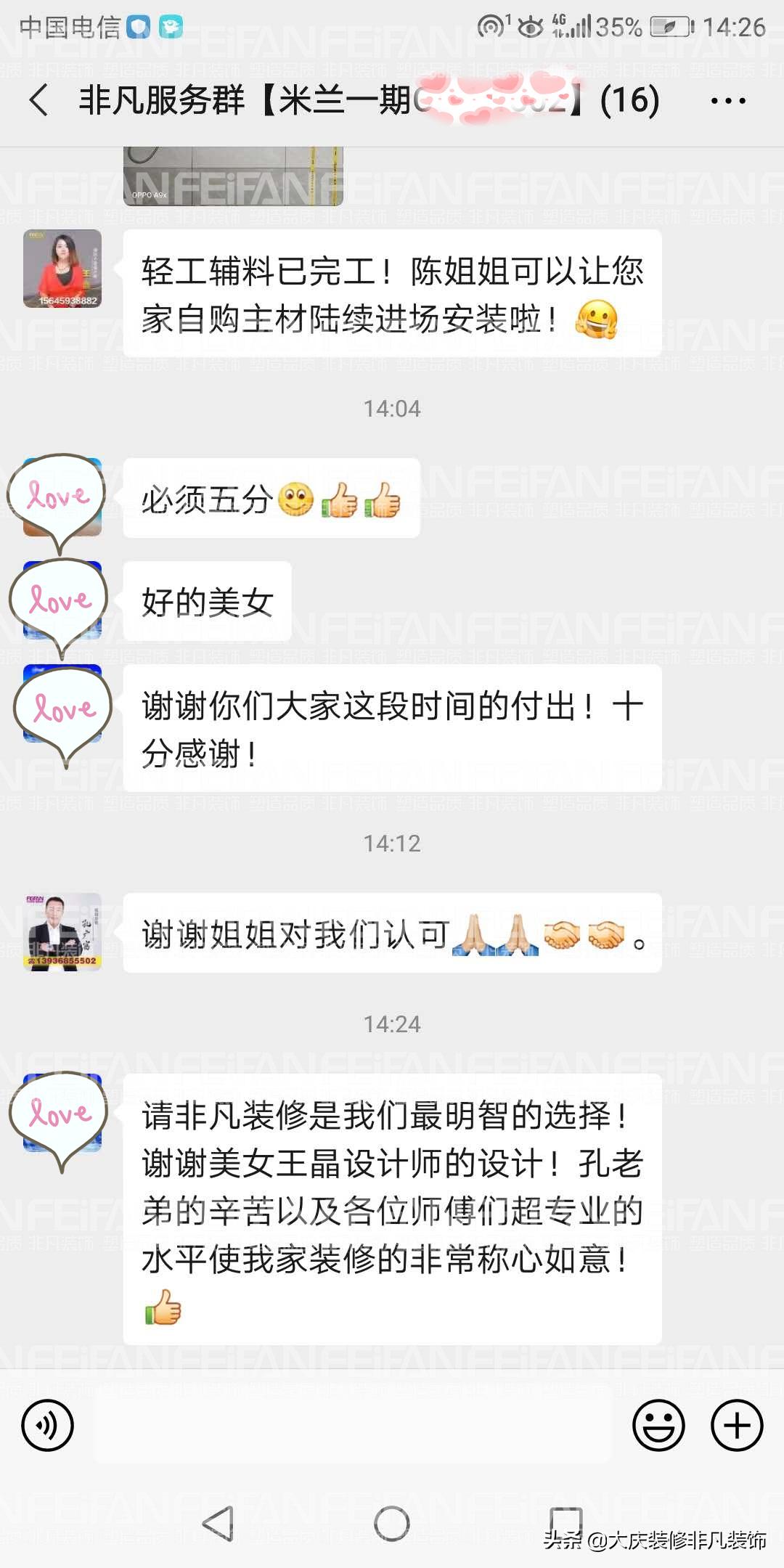Viewport: 784px width, 1568px height.
Task: Open the tile photo thumbnail at top
Action: click(x=232, y=174)
